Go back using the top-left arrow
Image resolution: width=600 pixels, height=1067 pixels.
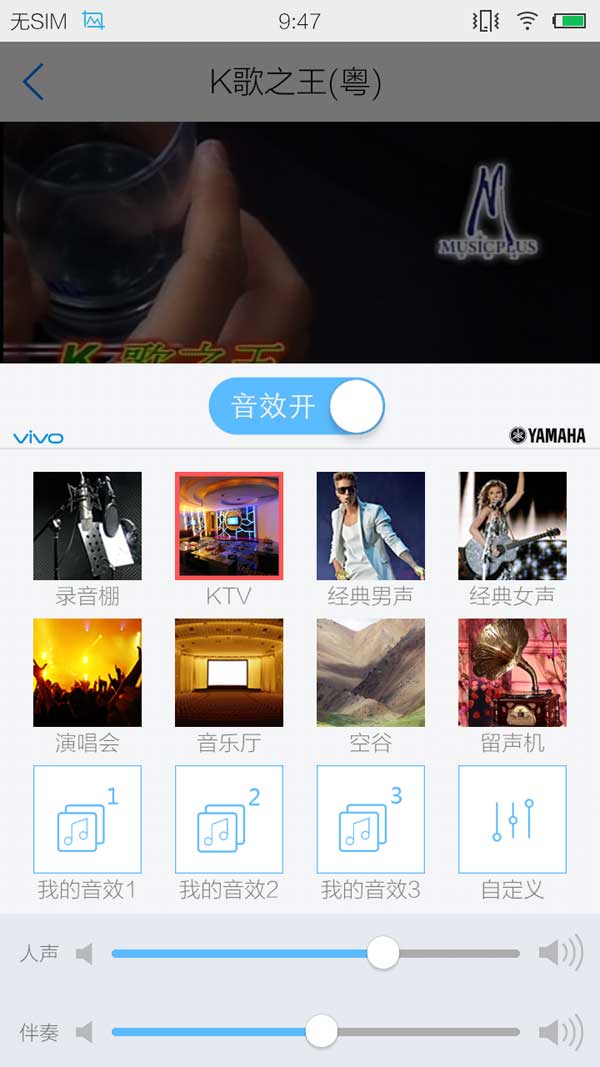[x=33, y=82]
